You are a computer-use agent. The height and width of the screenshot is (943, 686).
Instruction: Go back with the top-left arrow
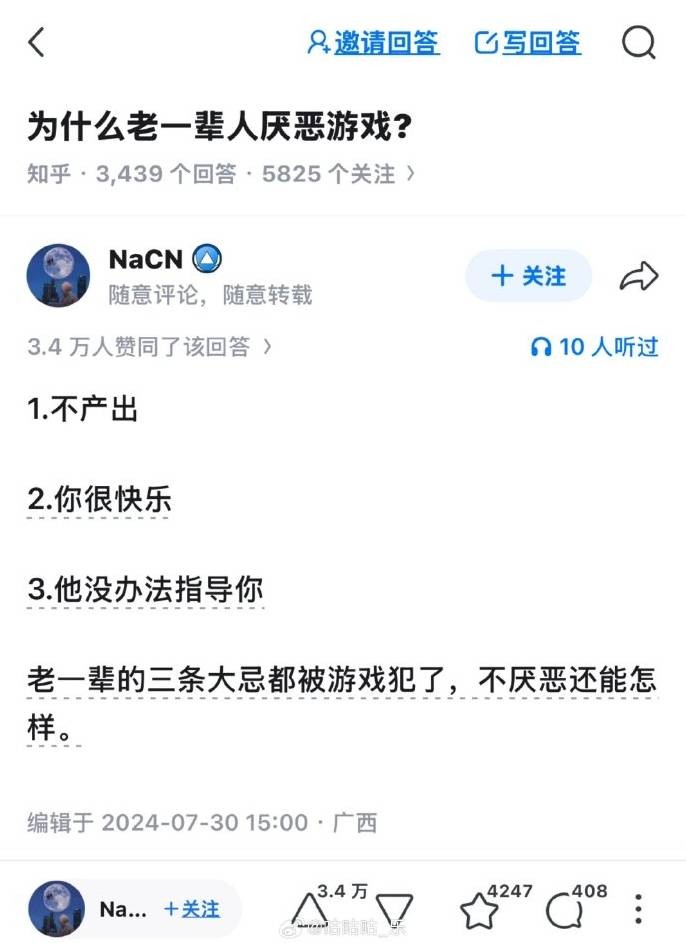(37, 42)
